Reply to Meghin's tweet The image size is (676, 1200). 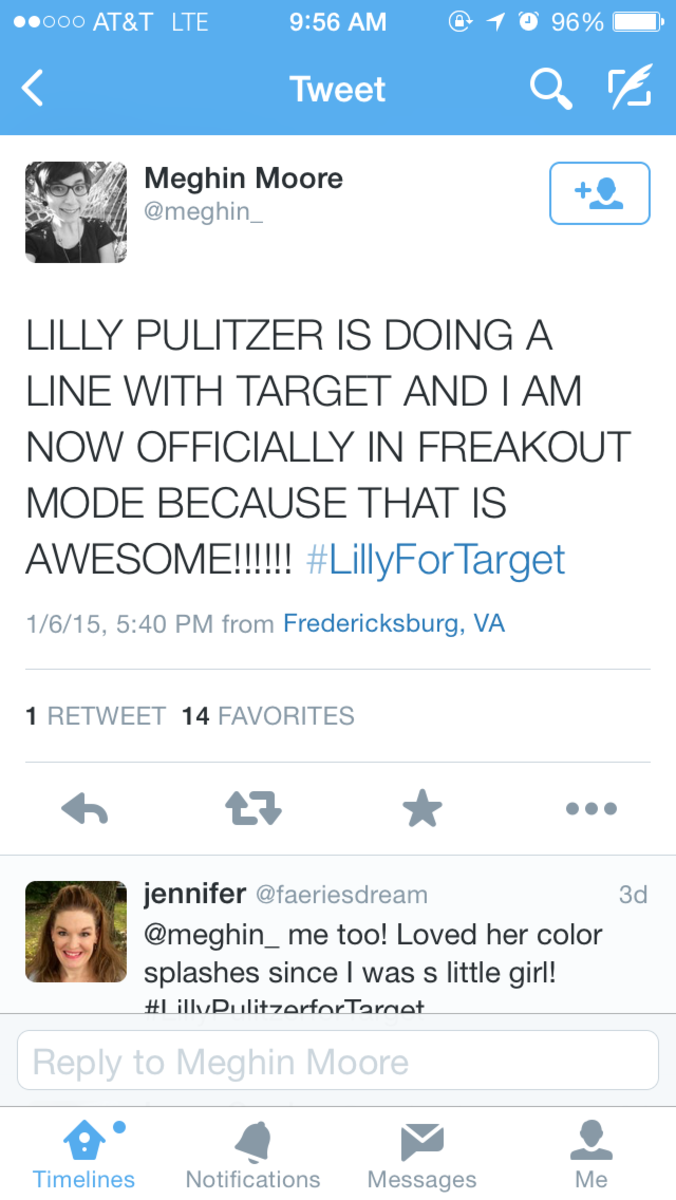pos(85,808)
